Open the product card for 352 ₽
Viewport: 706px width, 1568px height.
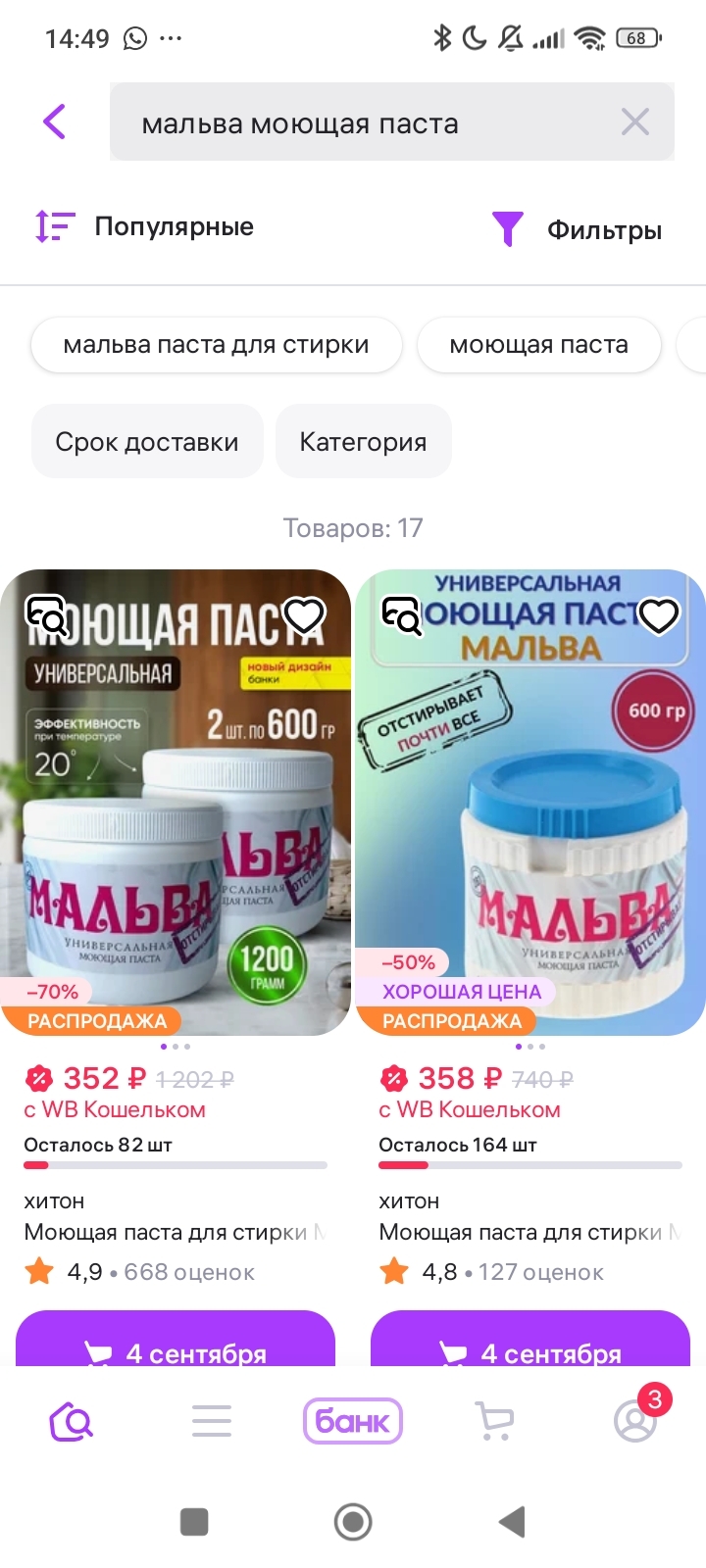coord(176,804)
